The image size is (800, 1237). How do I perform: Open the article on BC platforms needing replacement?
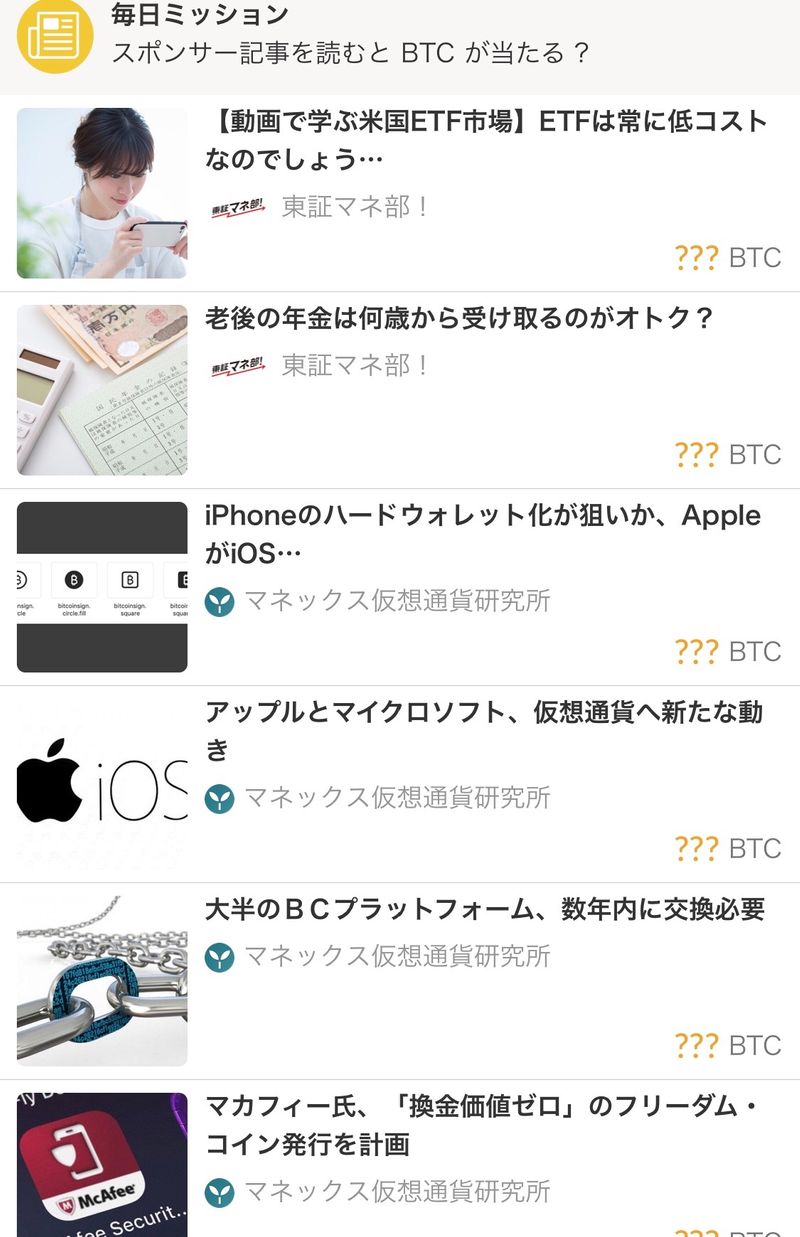click(485, 909)
